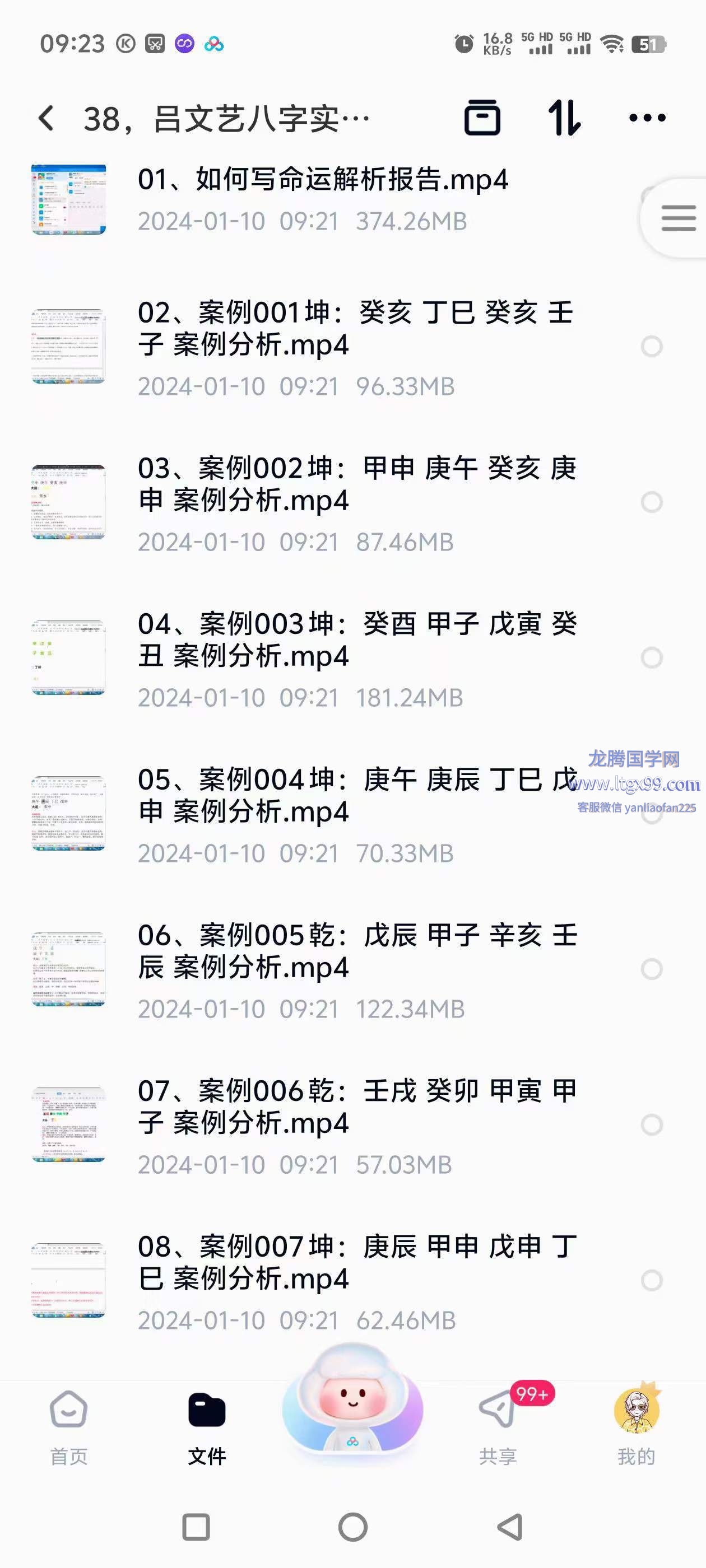Open video 07 案例006乾
706x1568 pixels.
coord(356,1107)
